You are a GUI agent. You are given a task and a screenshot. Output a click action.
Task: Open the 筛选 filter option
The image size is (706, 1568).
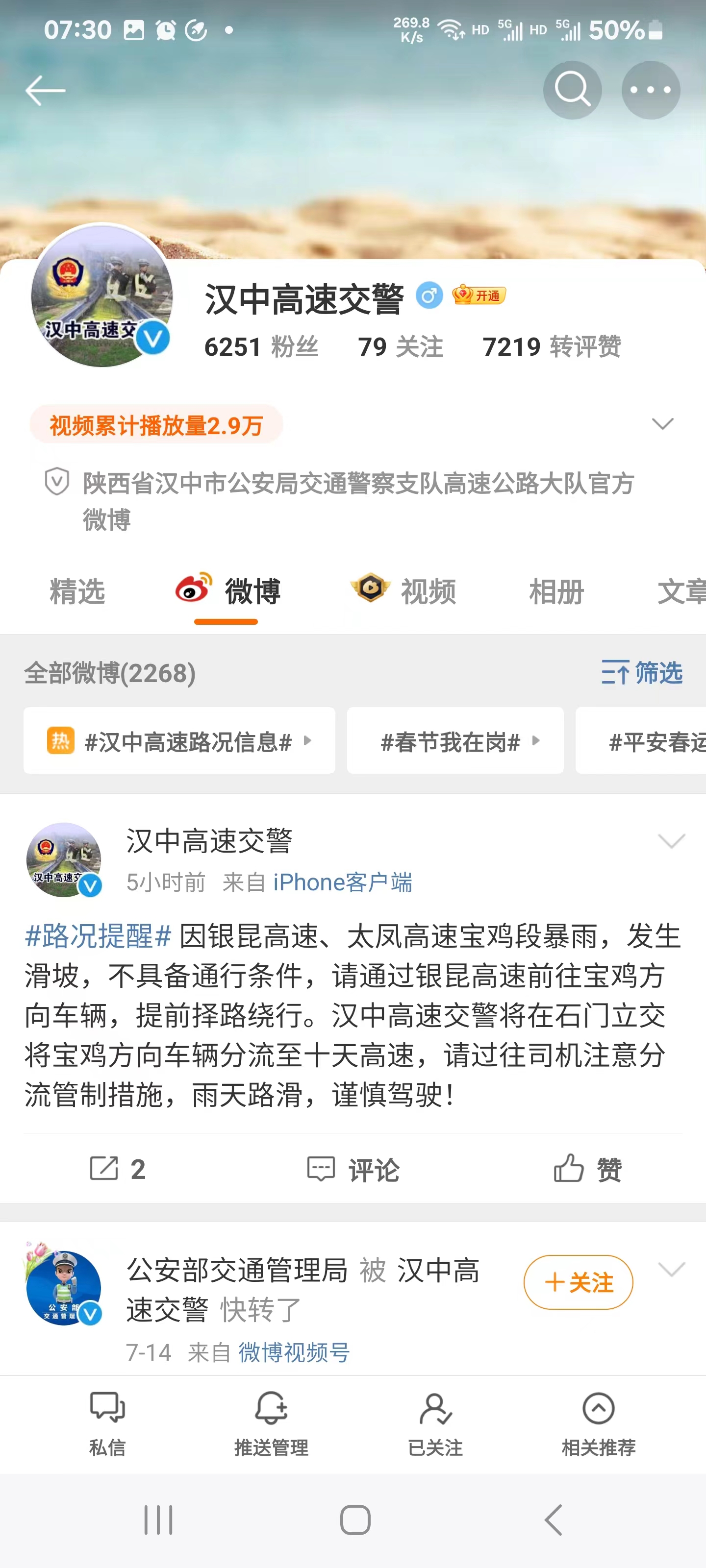[641, 673]
